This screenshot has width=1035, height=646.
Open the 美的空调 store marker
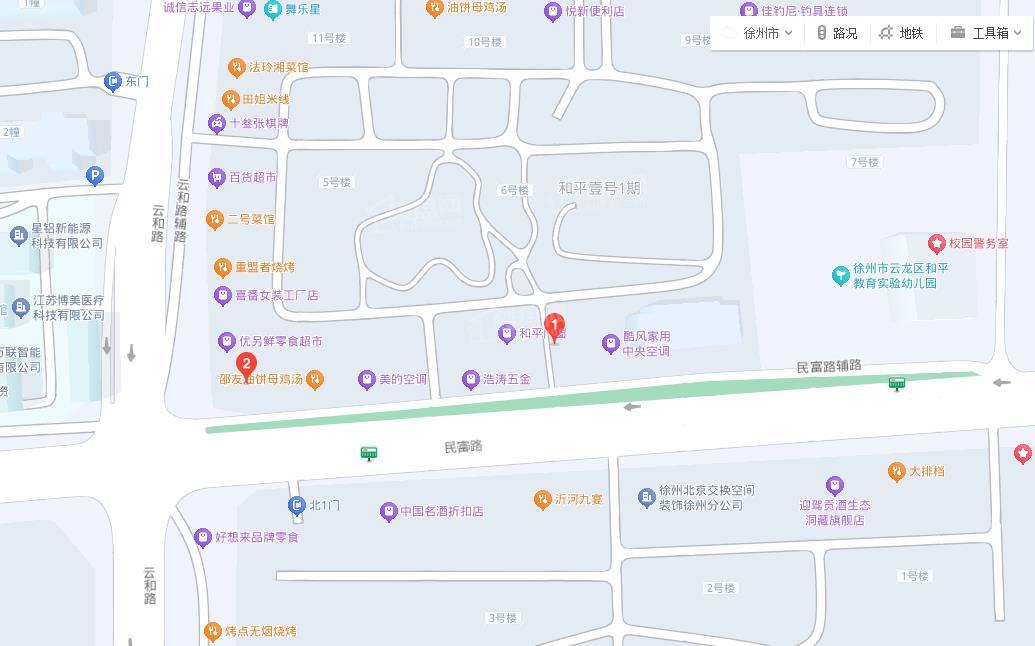[368, 380]
